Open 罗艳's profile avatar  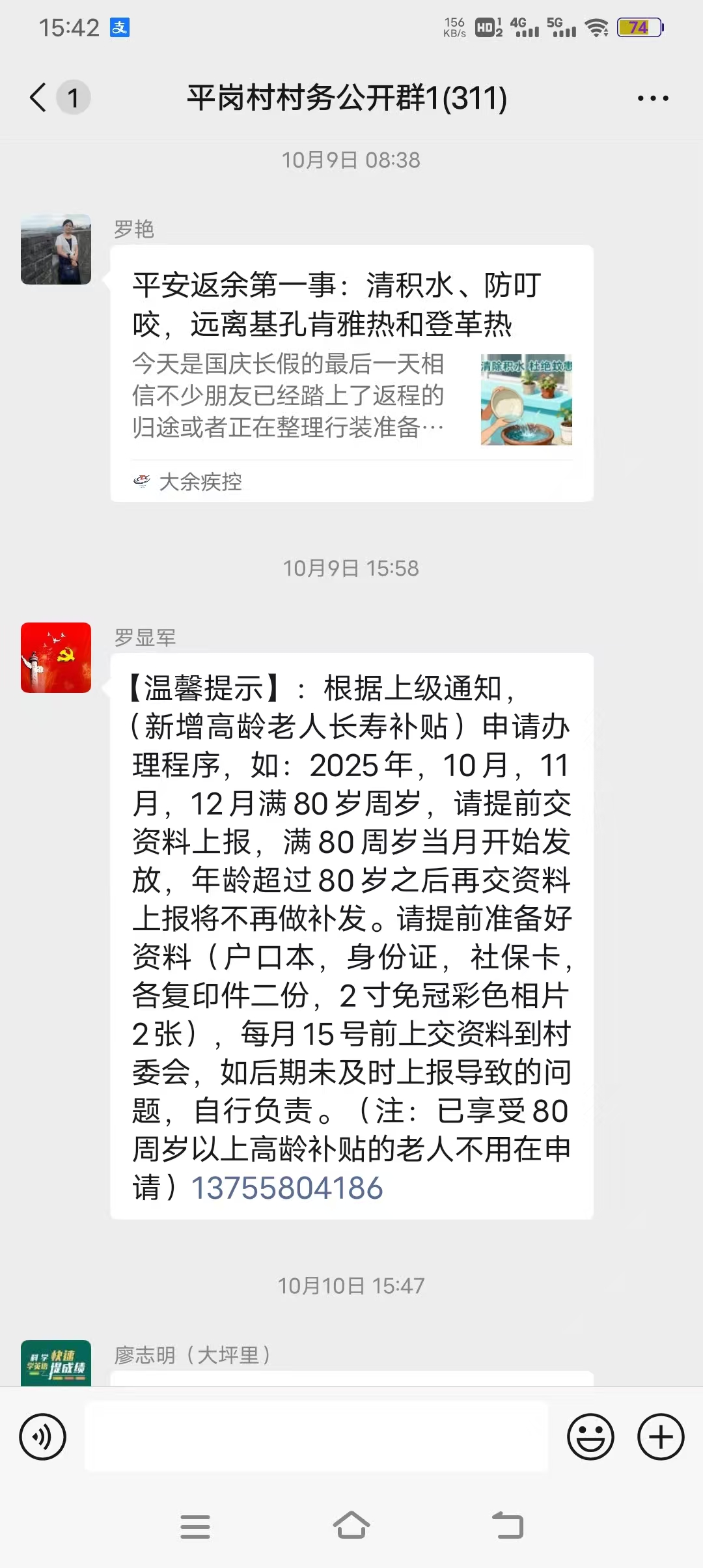pos(56,249)
